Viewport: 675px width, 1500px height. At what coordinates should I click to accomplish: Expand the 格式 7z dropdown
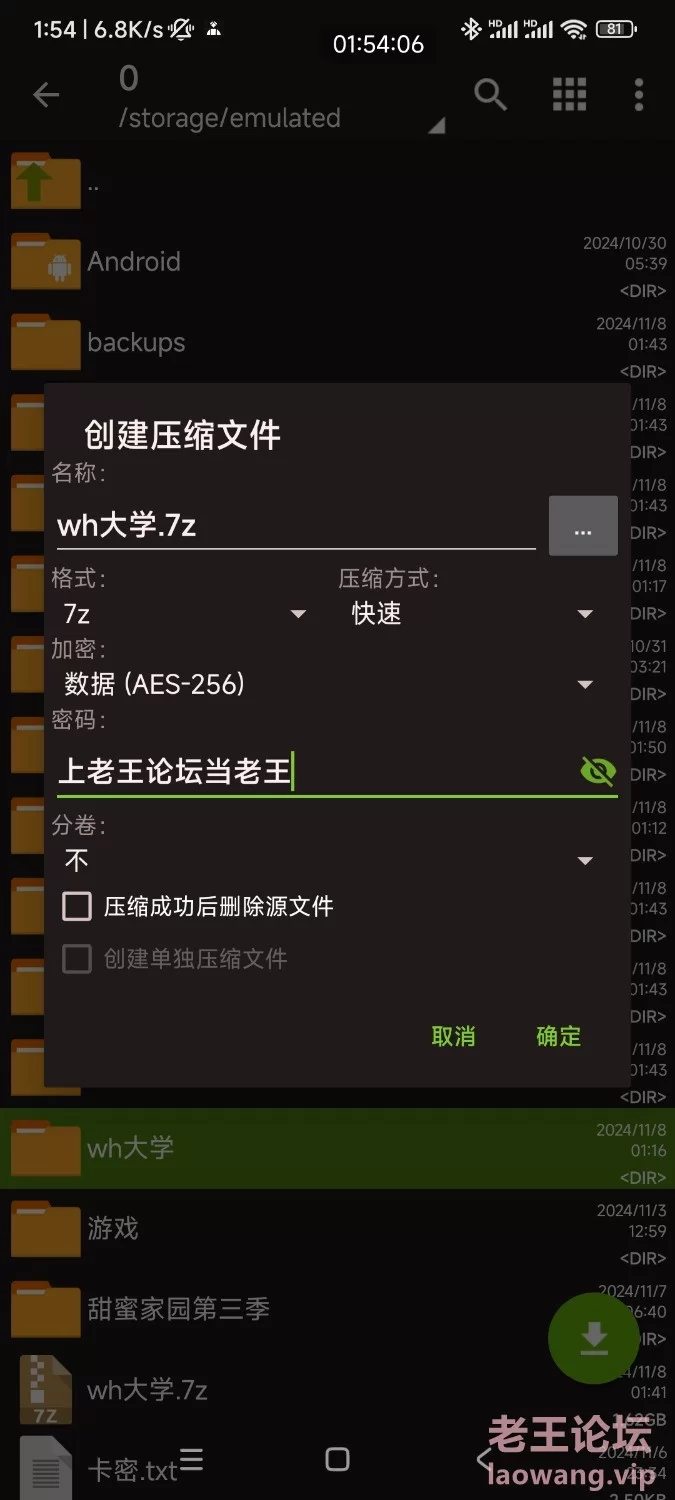(185, 613)
